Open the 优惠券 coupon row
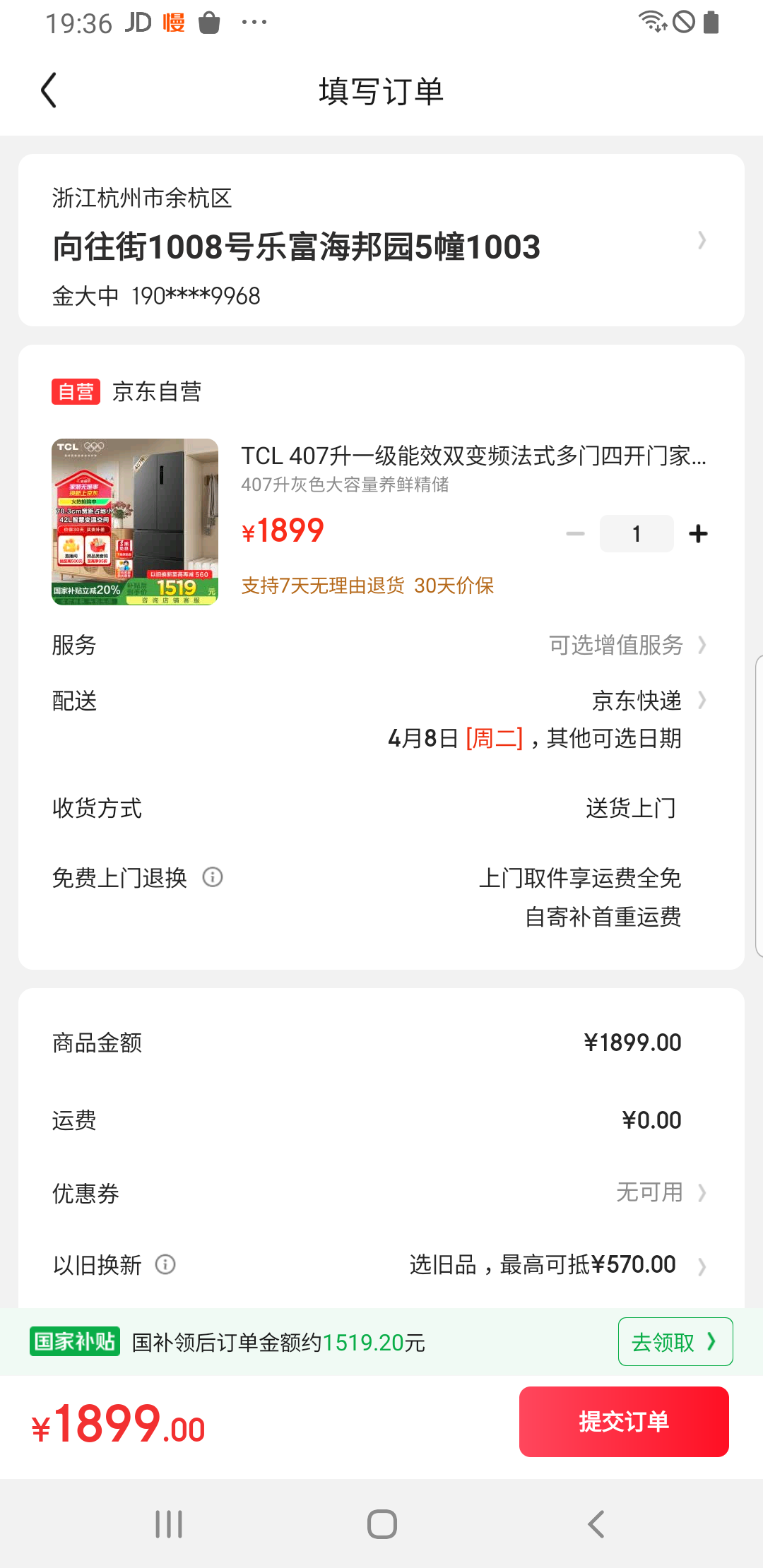 pyautogui.click(x=381, y=1193)
